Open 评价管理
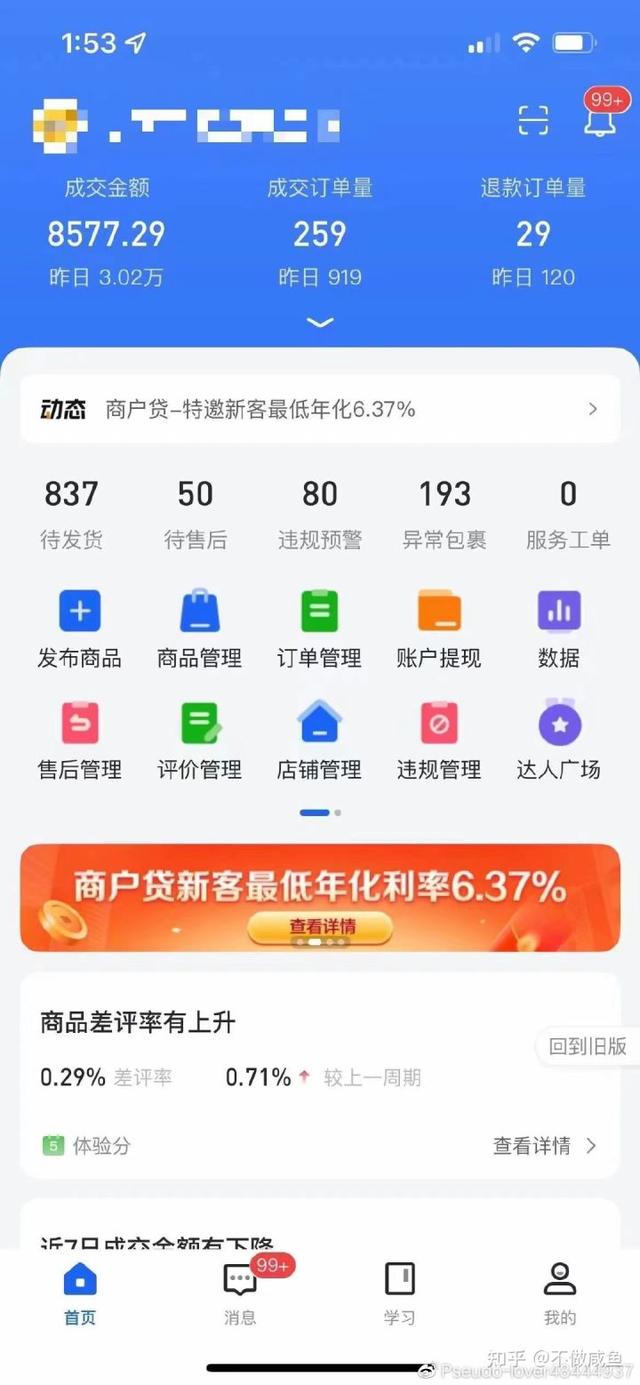The height and width of the screenshot is (1385, 640). pos(199,740)
